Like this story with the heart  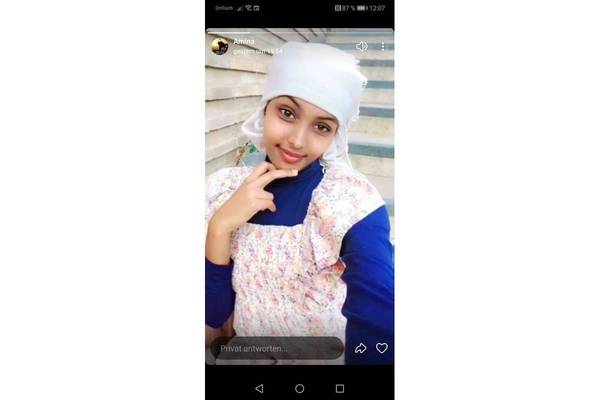381,348
